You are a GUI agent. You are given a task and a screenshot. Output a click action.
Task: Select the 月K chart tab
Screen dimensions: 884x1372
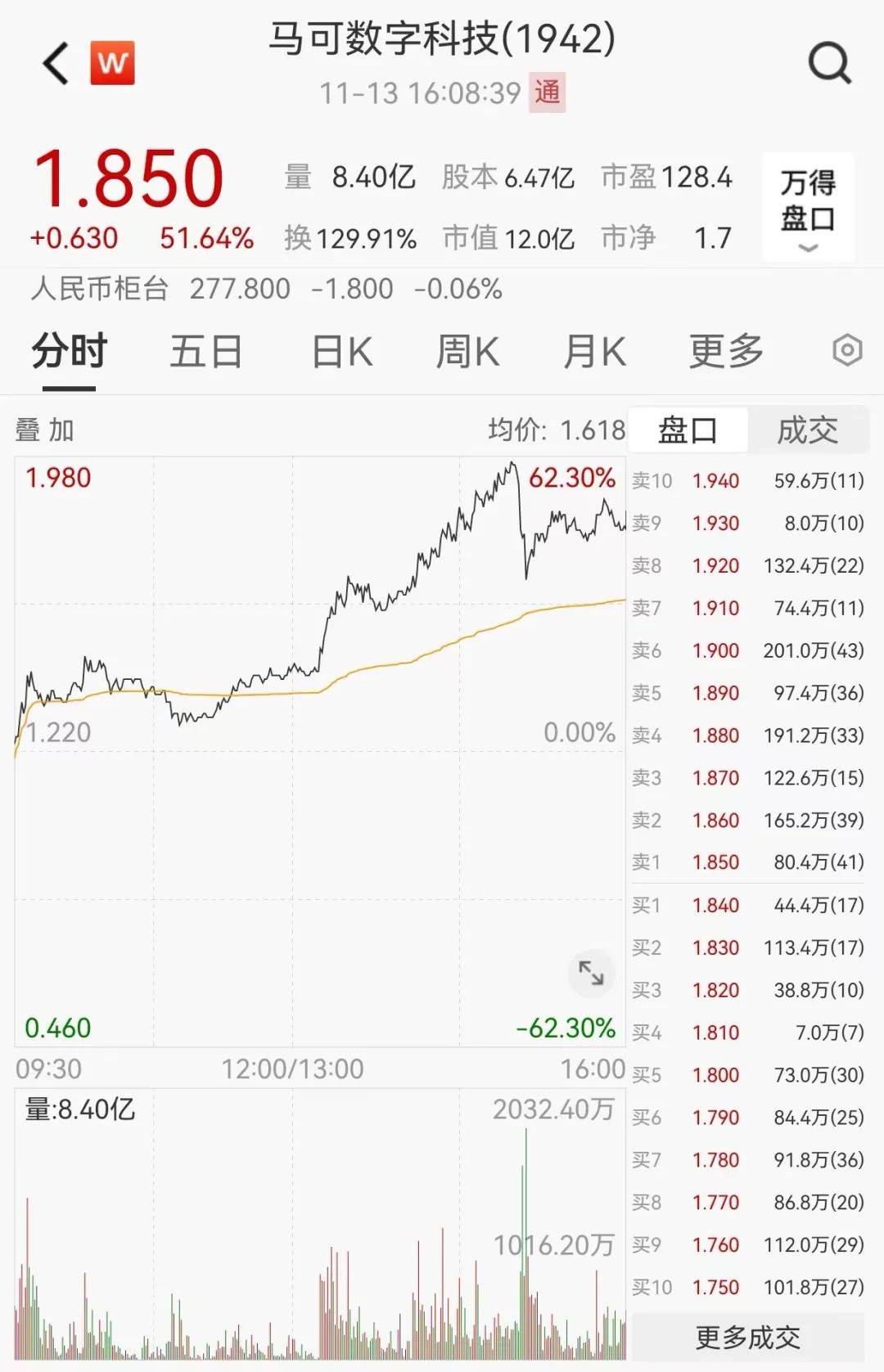594,352
